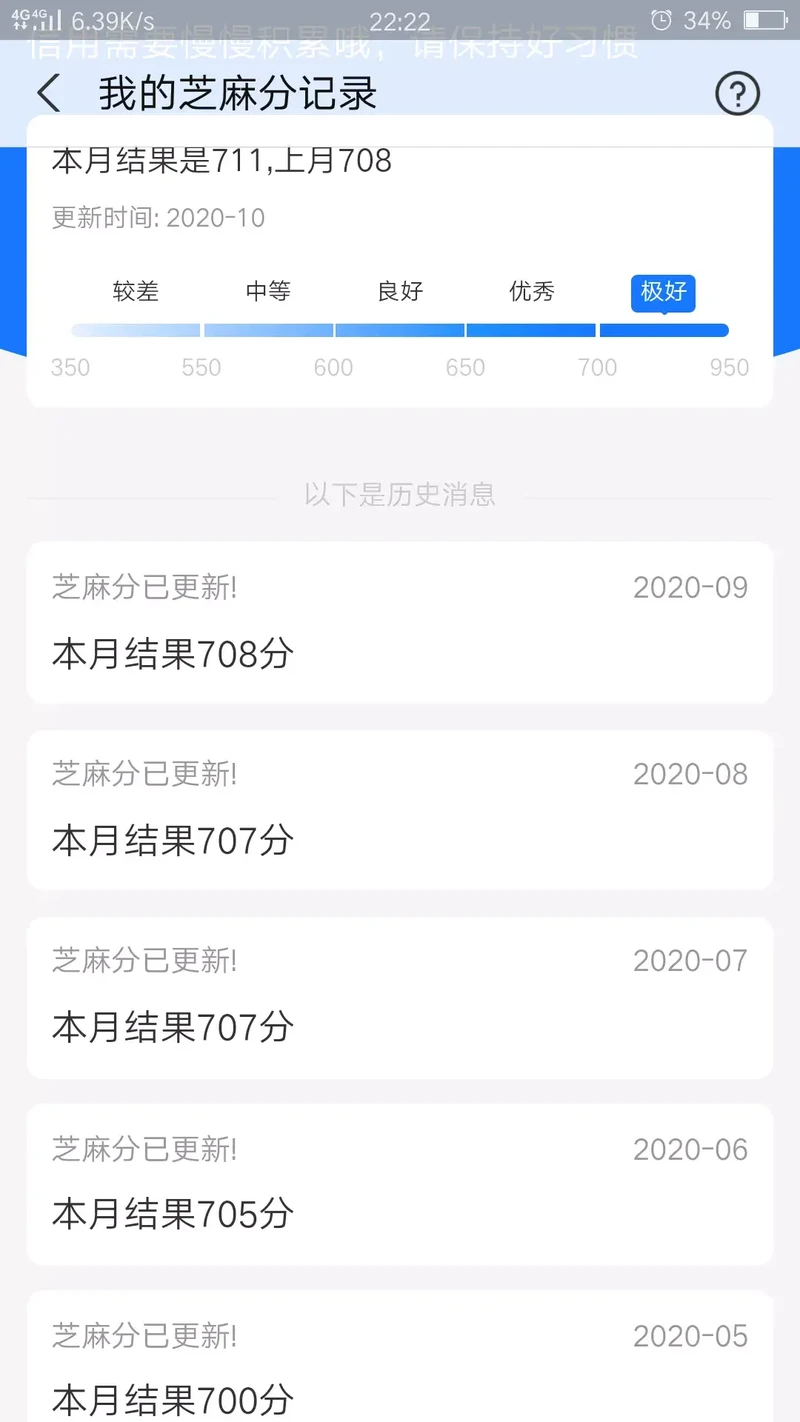Tap the current month card showing 711
This screenshot has height=1422, width=800.
click(400, 262)
